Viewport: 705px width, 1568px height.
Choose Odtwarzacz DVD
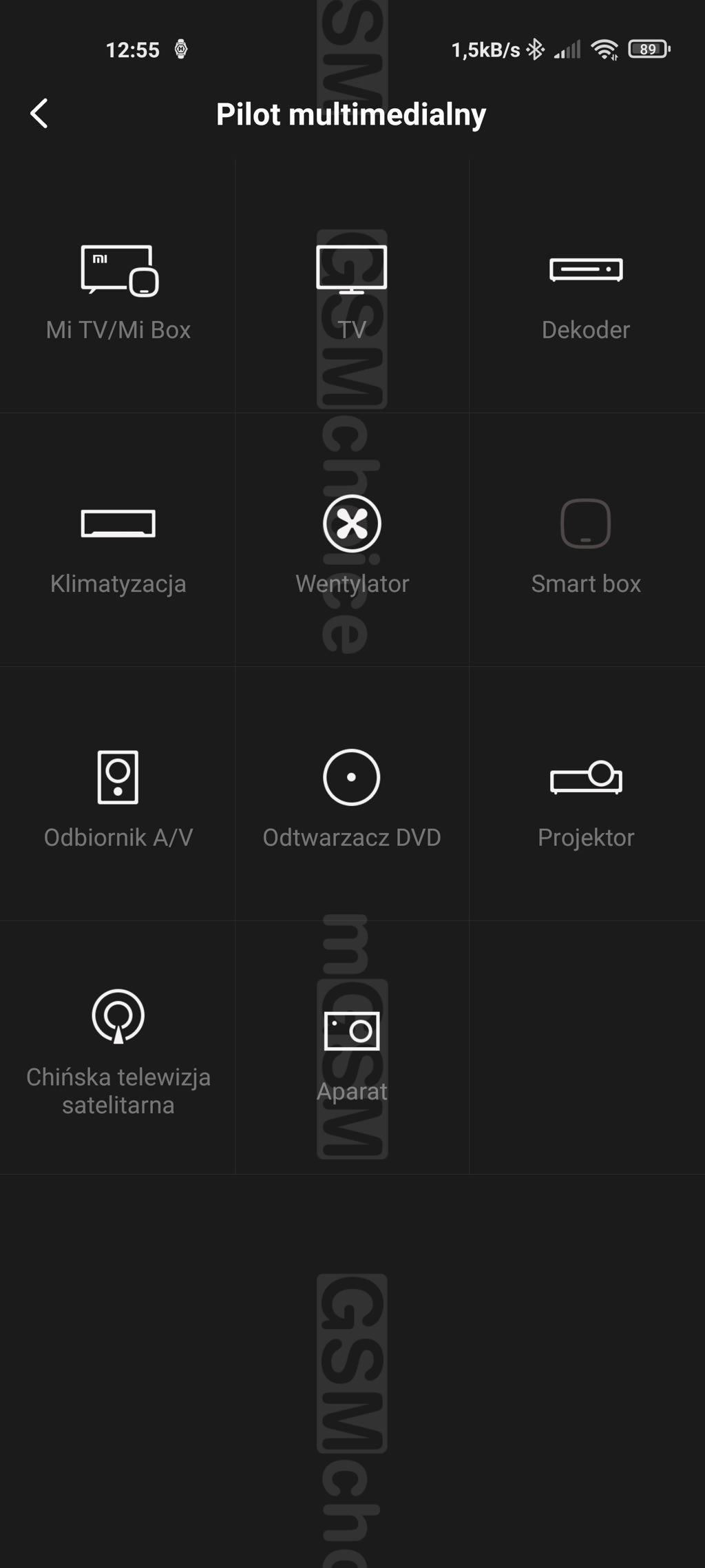click(x=352, y=794)
